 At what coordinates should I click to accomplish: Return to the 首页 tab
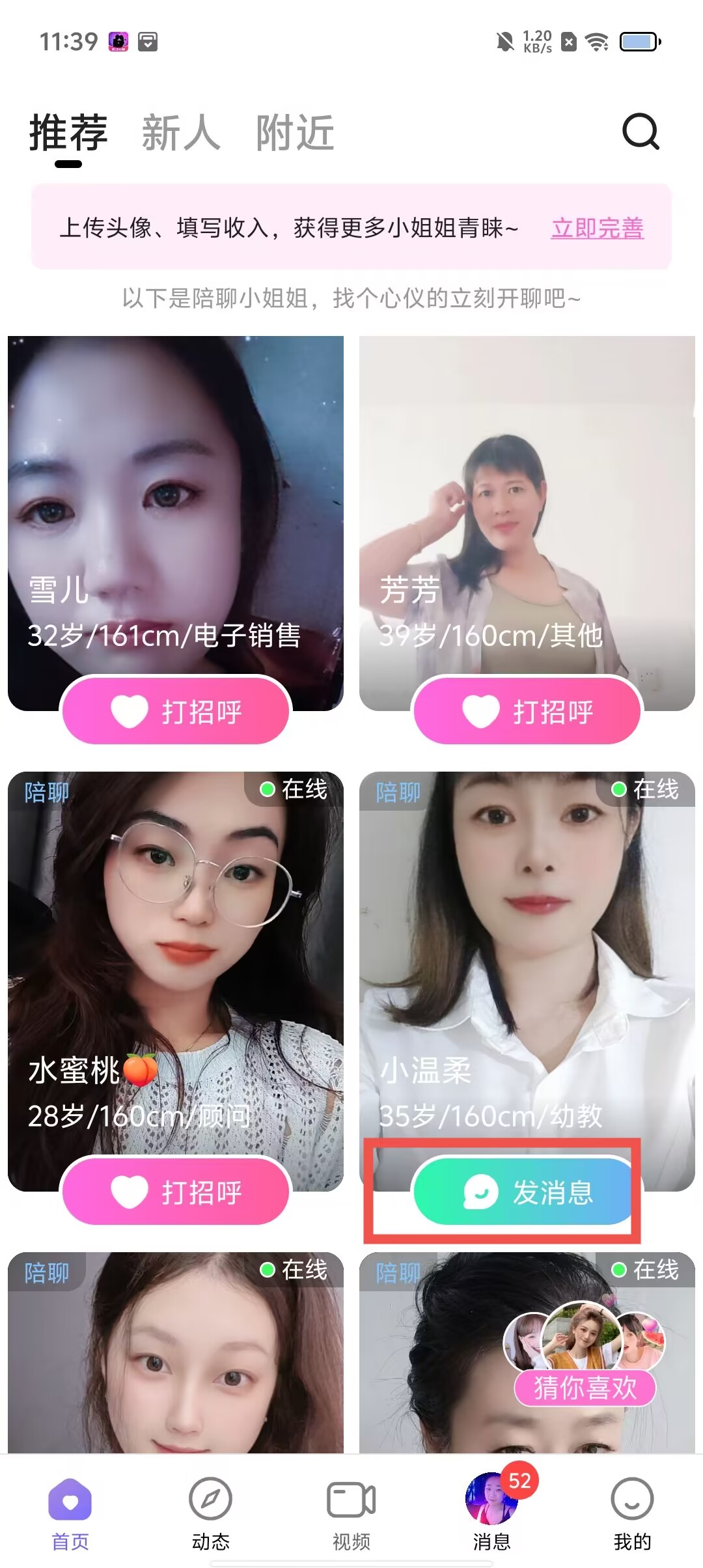point(70,1512)
